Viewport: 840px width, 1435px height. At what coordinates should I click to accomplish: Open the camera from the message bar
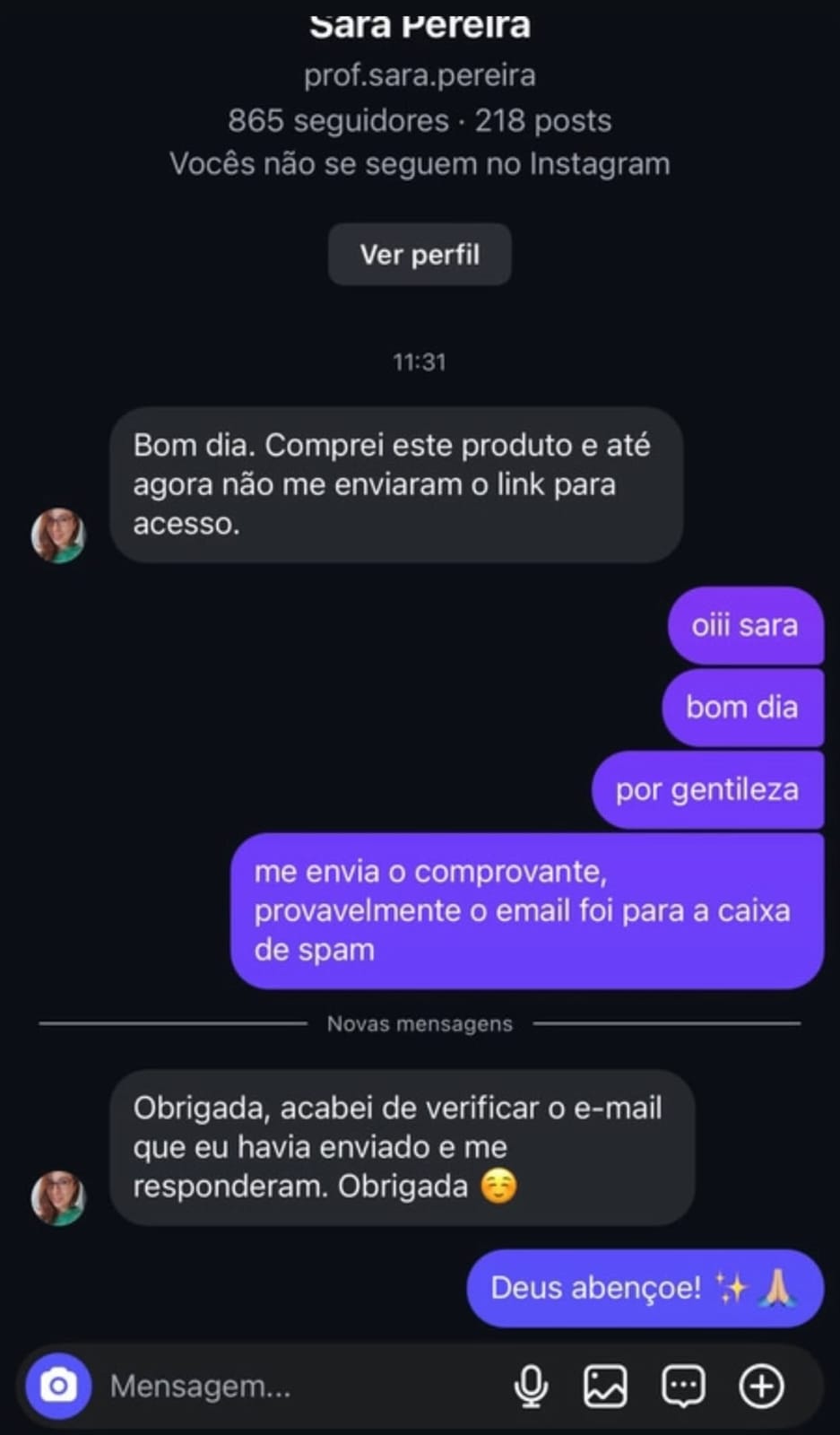[x=58, y=1386]
